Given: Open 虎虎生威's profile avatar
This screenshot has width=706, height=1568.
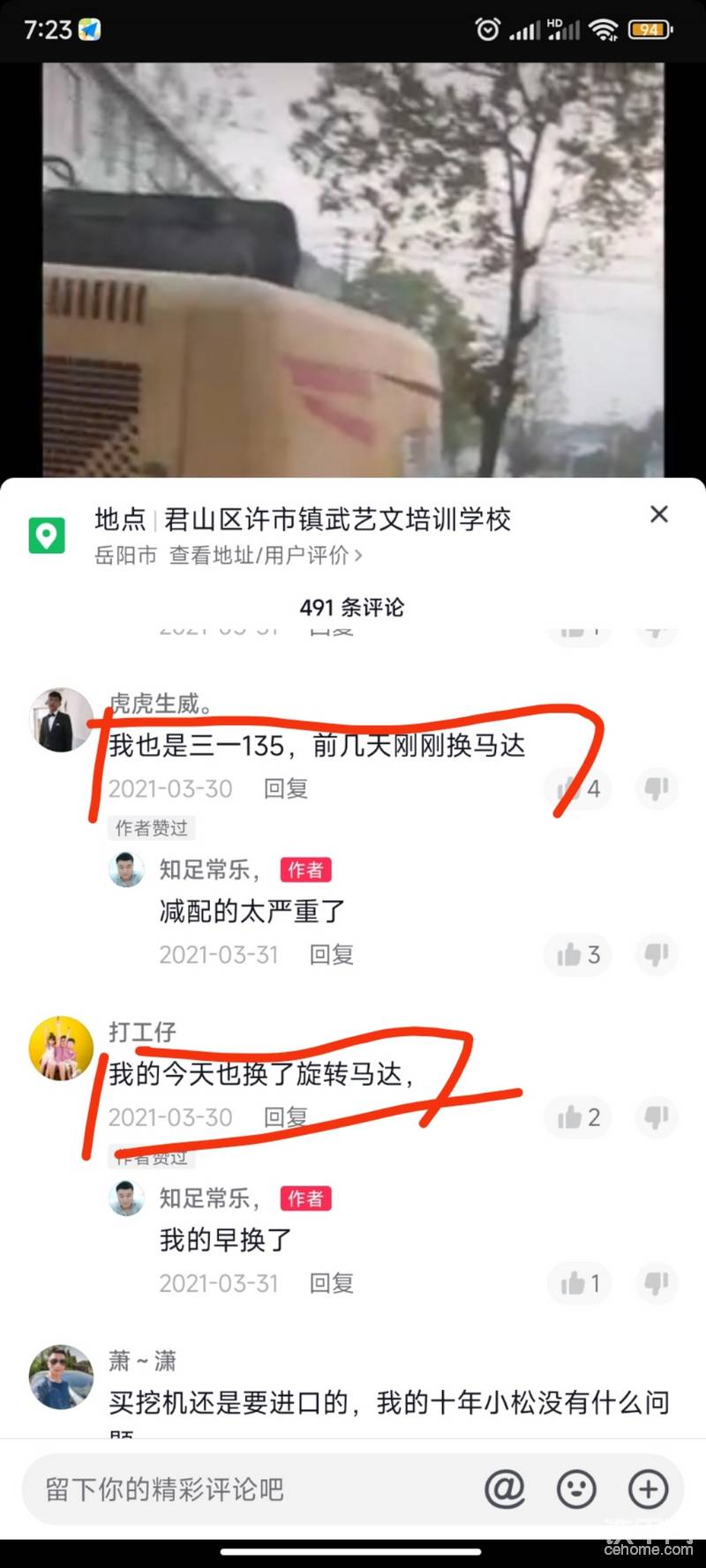Looking at the screenshot, I should (x=61, y=720).
